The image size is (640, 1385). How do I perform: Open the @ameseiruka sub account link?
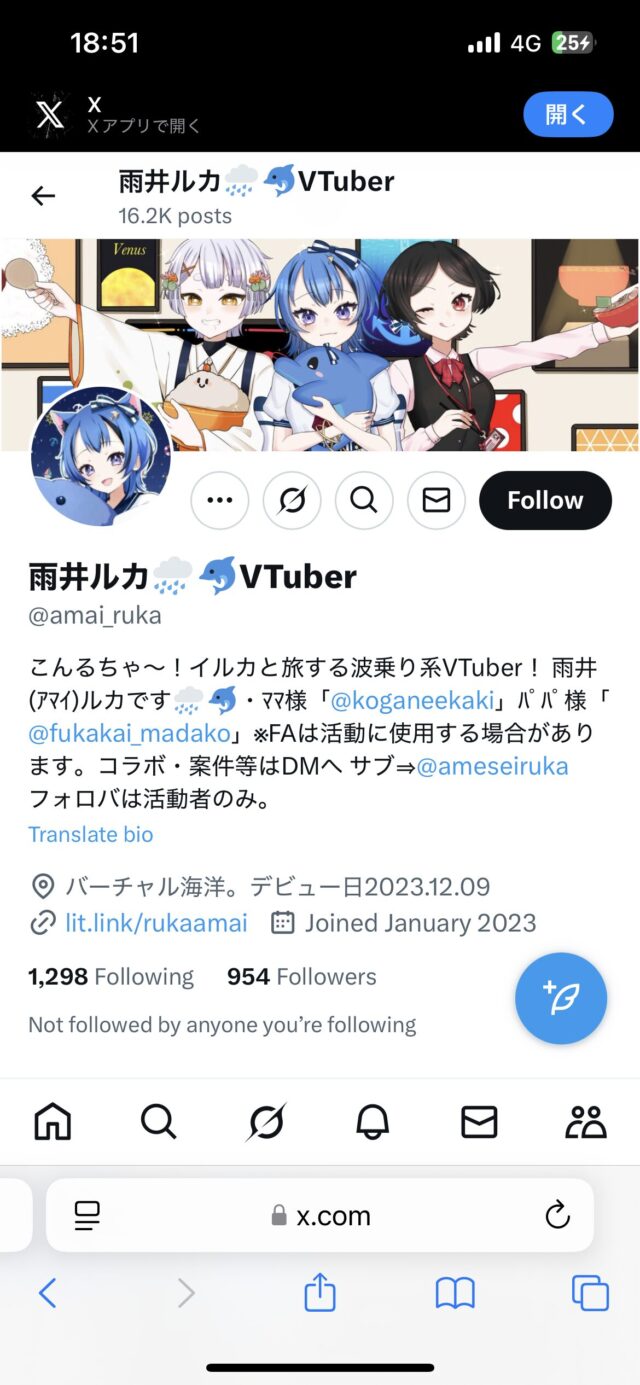tap(492, 767)
